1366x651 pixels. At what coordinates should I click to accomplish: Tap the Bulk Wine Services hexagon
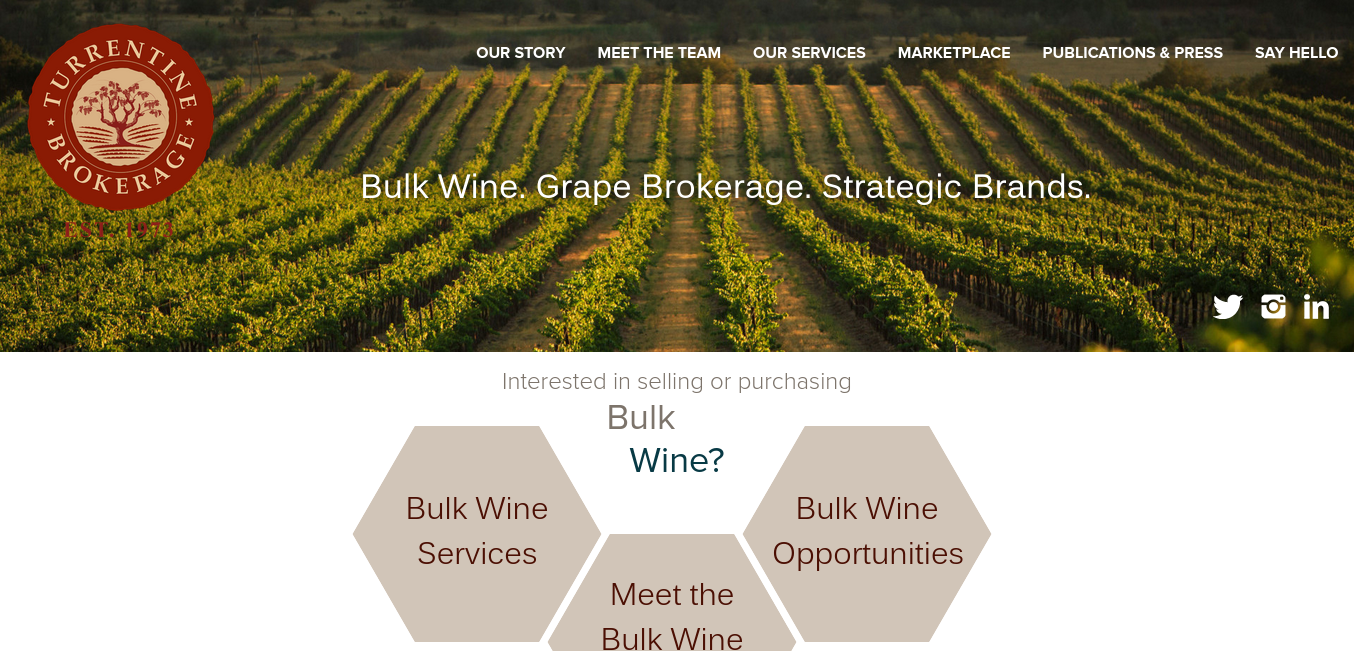[x=477, y=532]
